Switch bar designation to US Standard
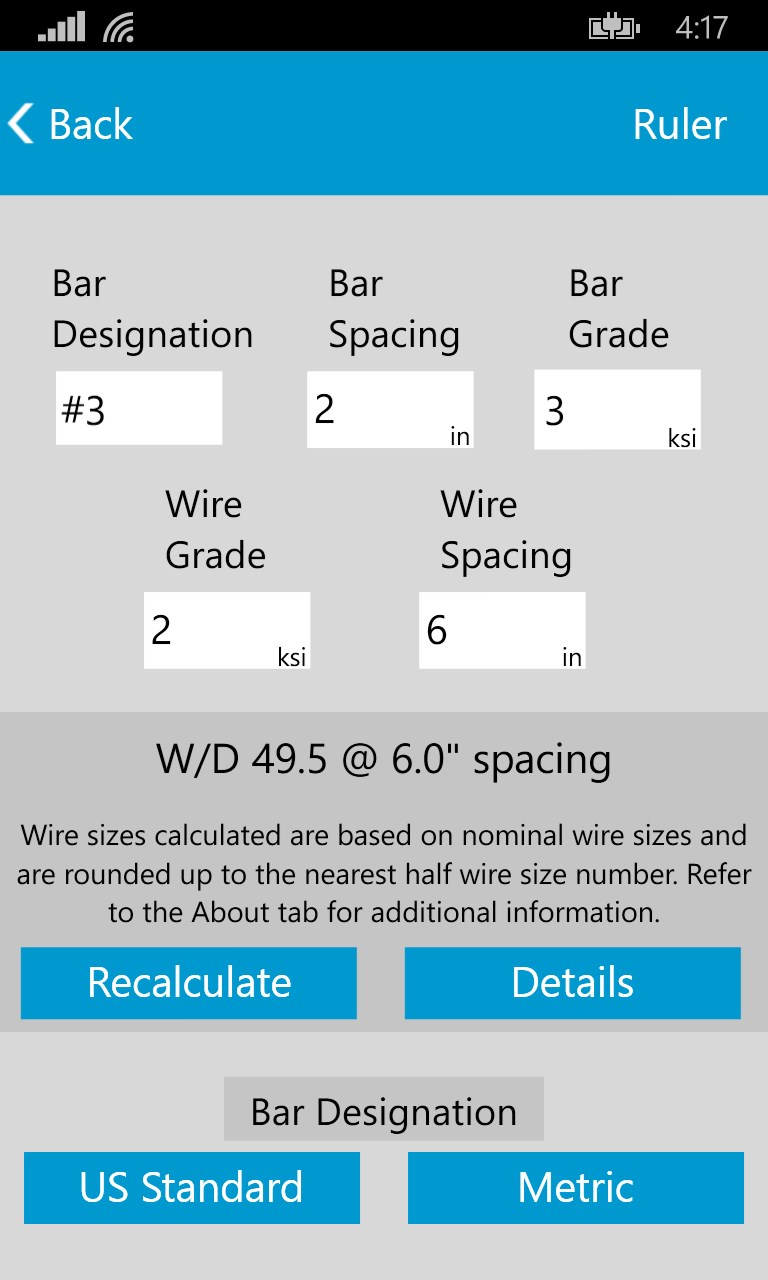 (x=192, y=1188)
